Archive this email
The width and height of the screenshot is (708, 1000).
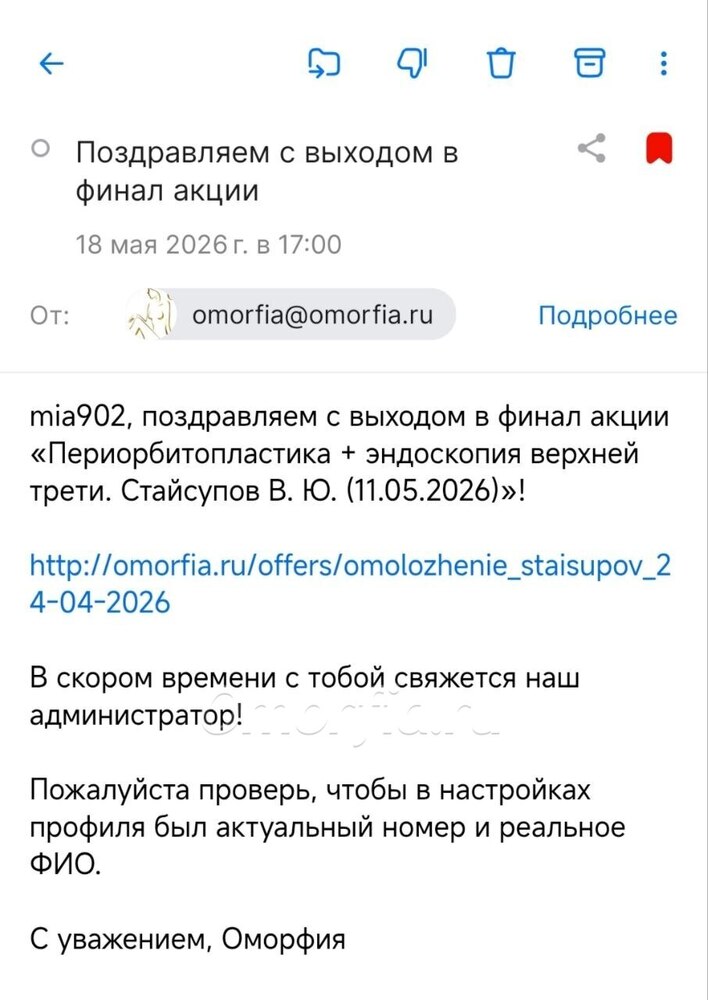(x=589, y=63)
